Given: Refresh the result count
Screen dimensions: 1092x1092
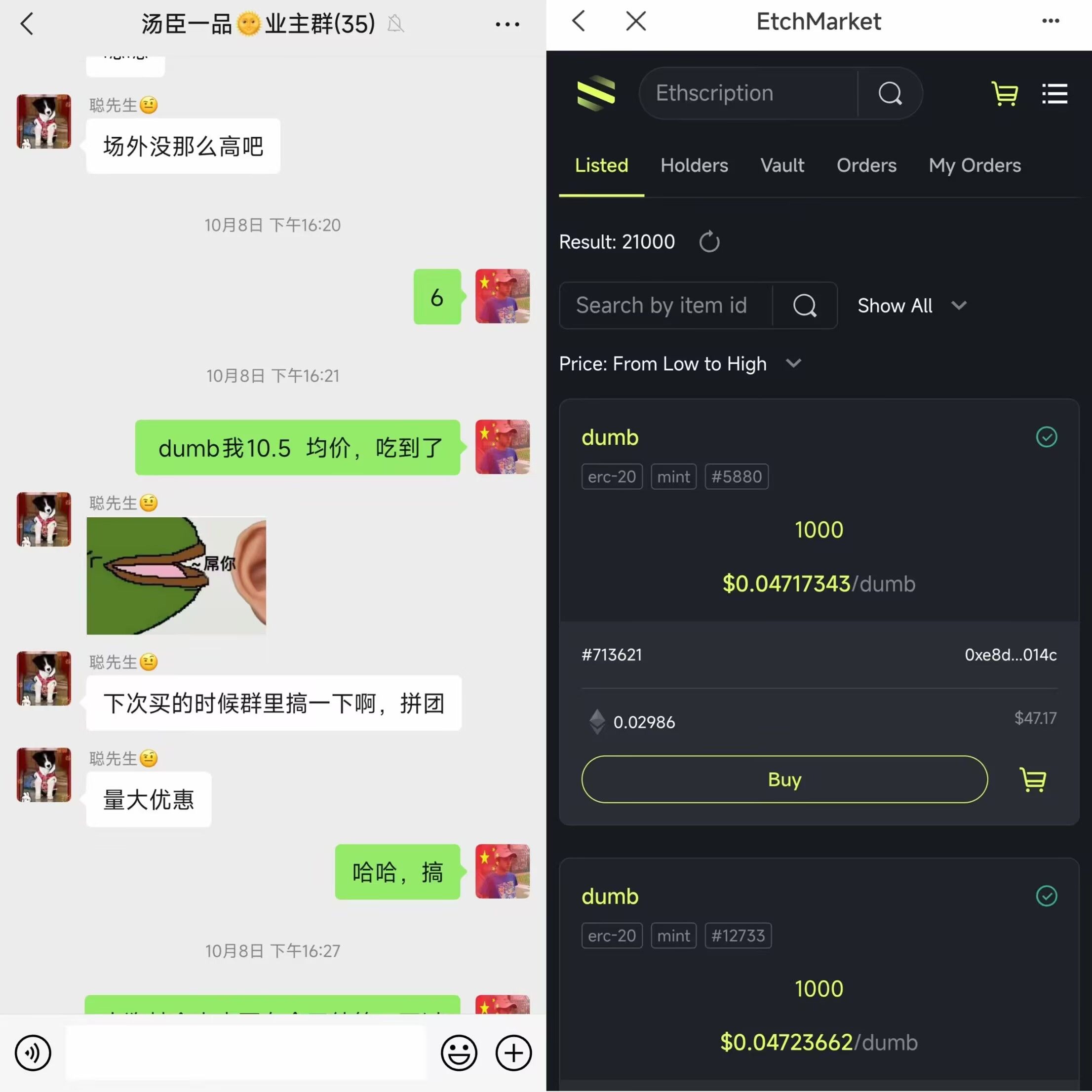Looking at the screenshot, I should (709, 242).
